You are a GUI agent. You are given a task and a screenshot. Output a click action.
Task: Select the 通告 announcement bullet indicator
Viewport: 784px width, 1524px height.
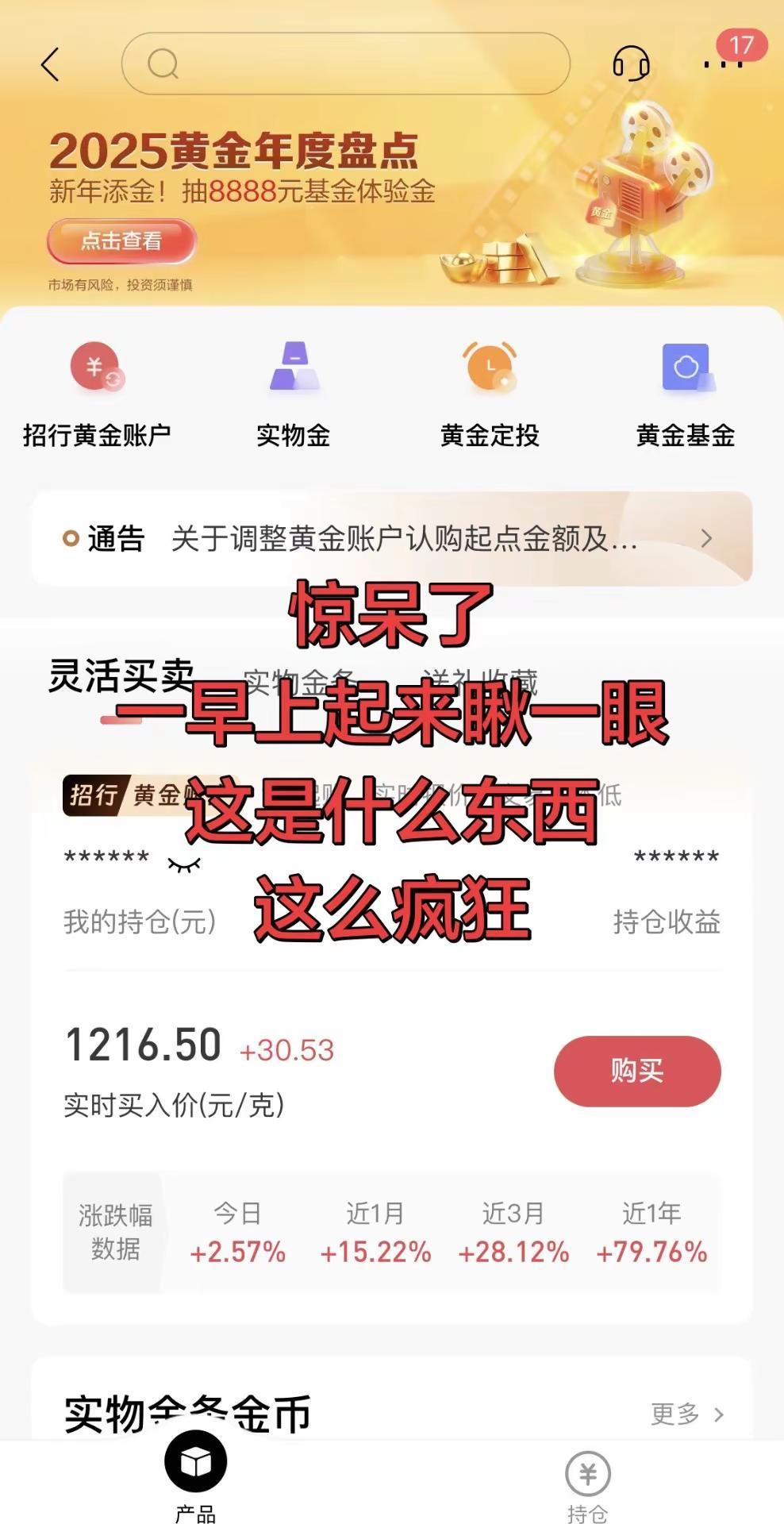point(68,538)
